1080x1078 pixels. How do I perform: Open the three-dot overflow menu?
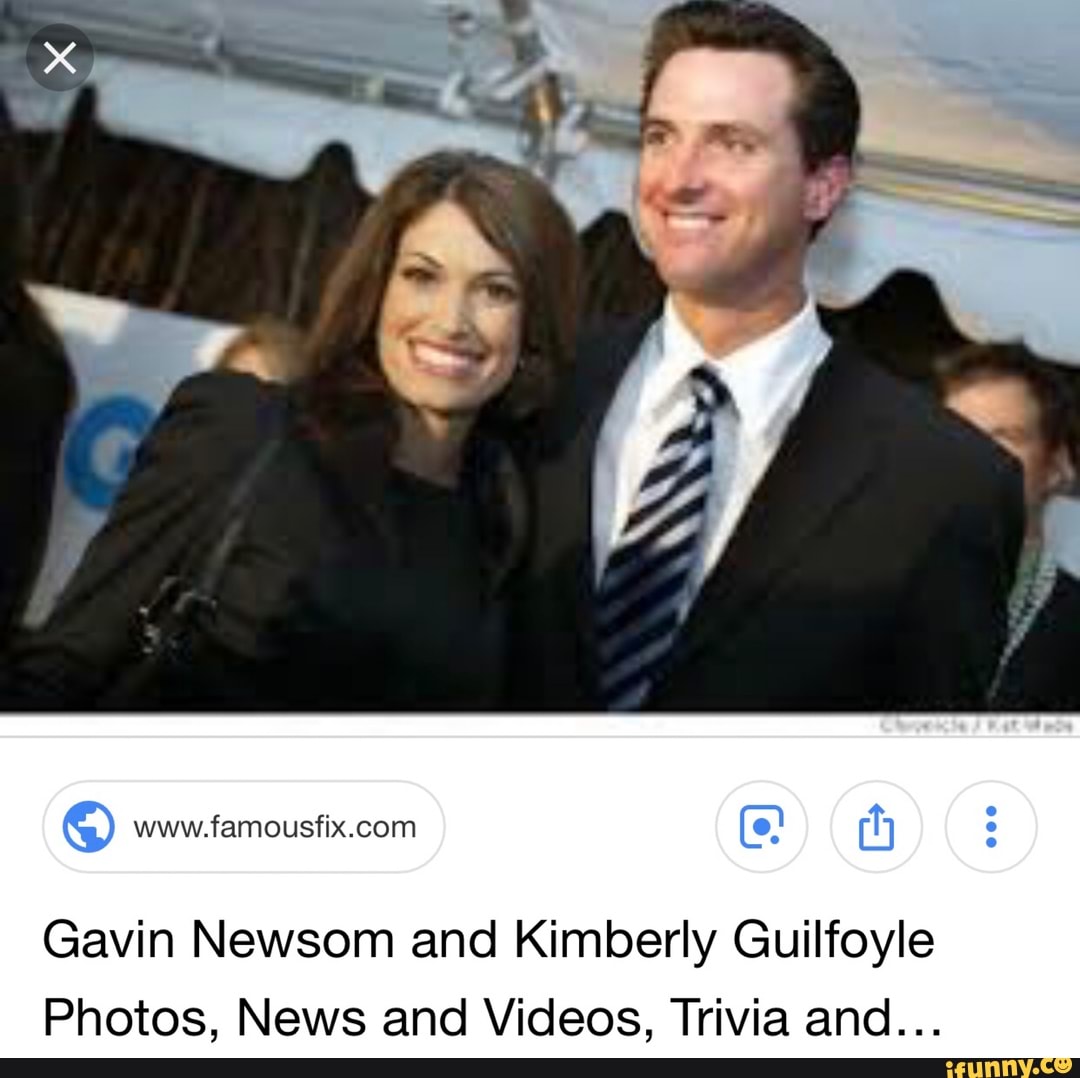point(990,827)
